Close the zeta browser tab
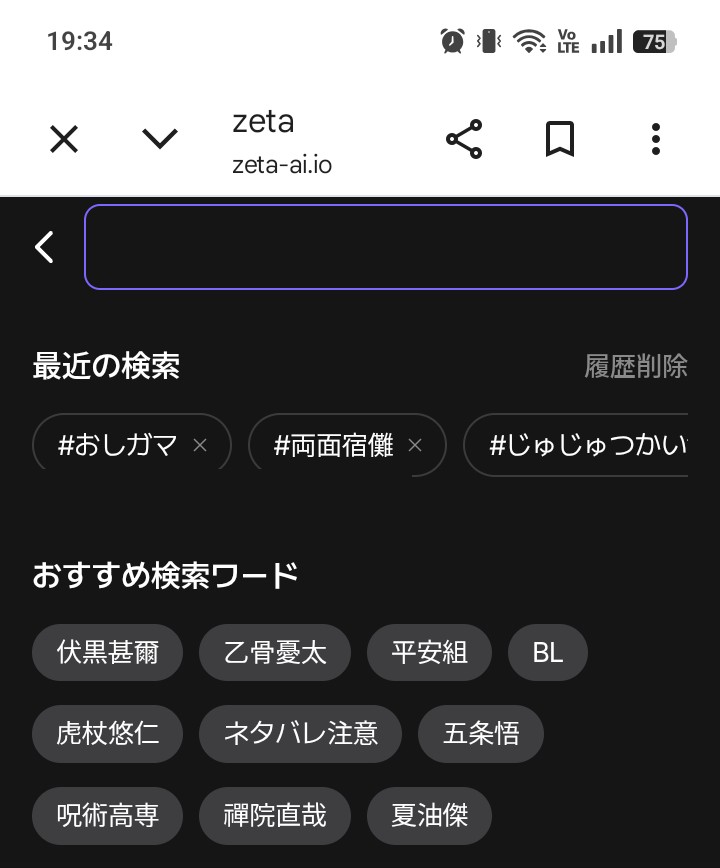 coord(64,139)
